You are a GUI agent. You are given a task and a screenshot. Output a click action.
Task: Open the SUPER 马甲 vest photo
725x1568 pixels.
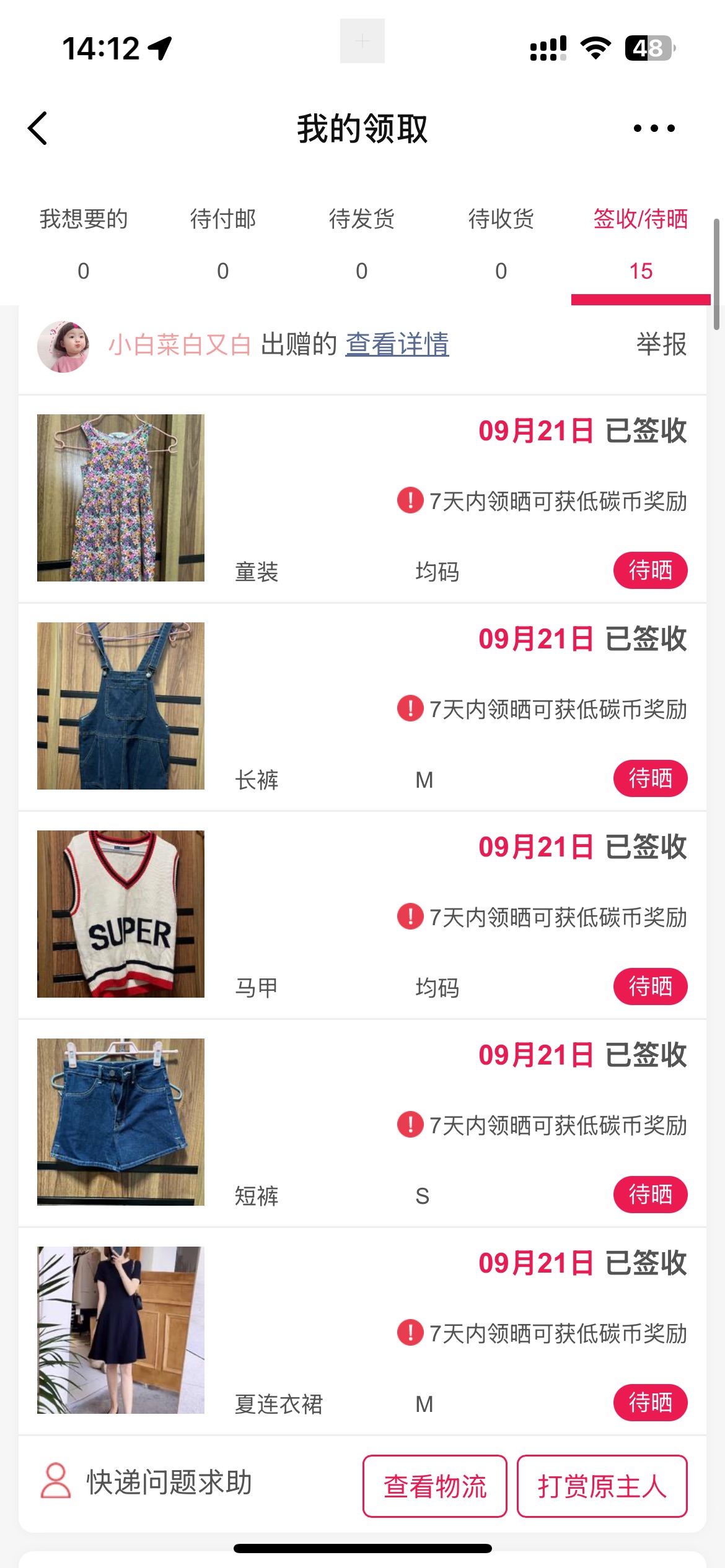pyautogui.click(x=121, y=914)
